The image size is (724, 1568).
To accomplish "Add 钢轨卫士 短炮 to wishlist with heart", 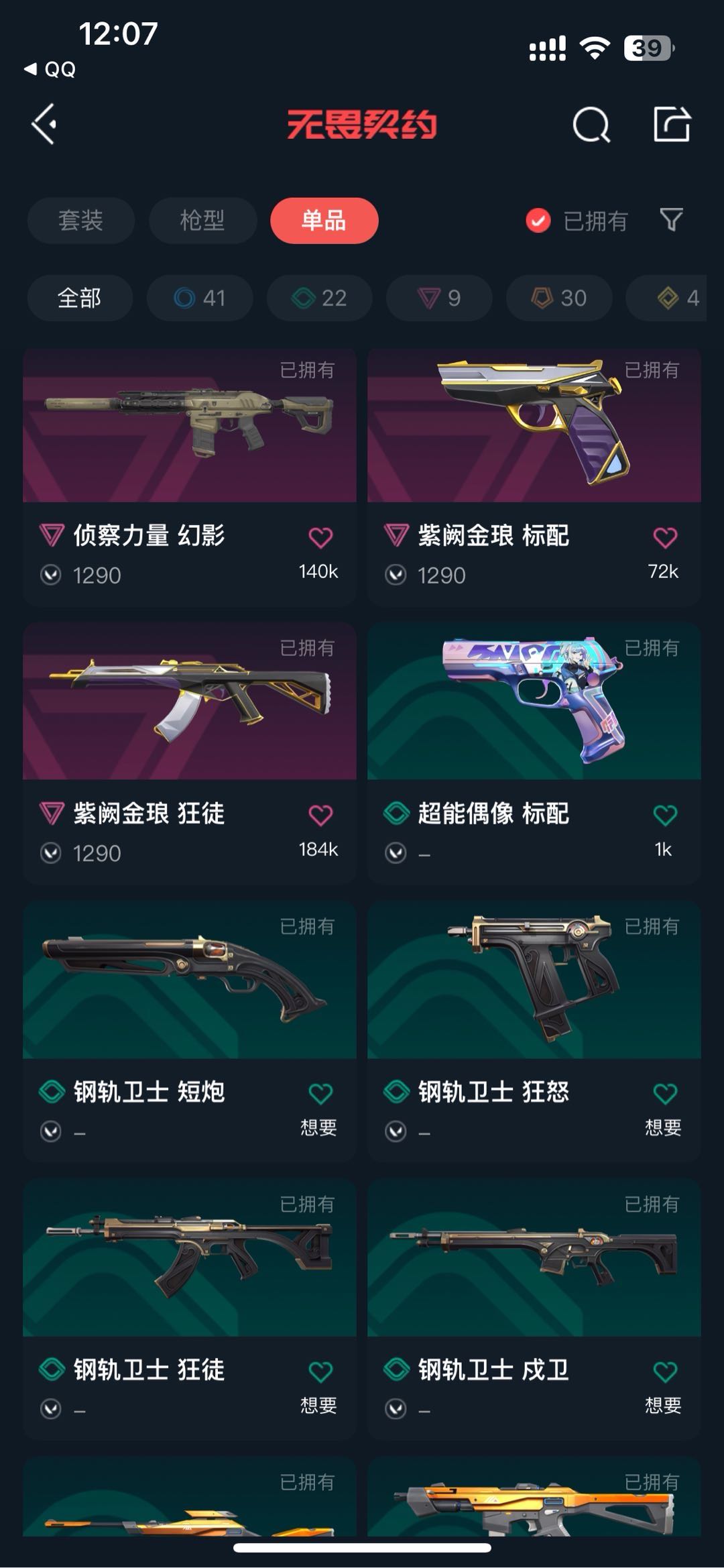I will point(320,1094).
